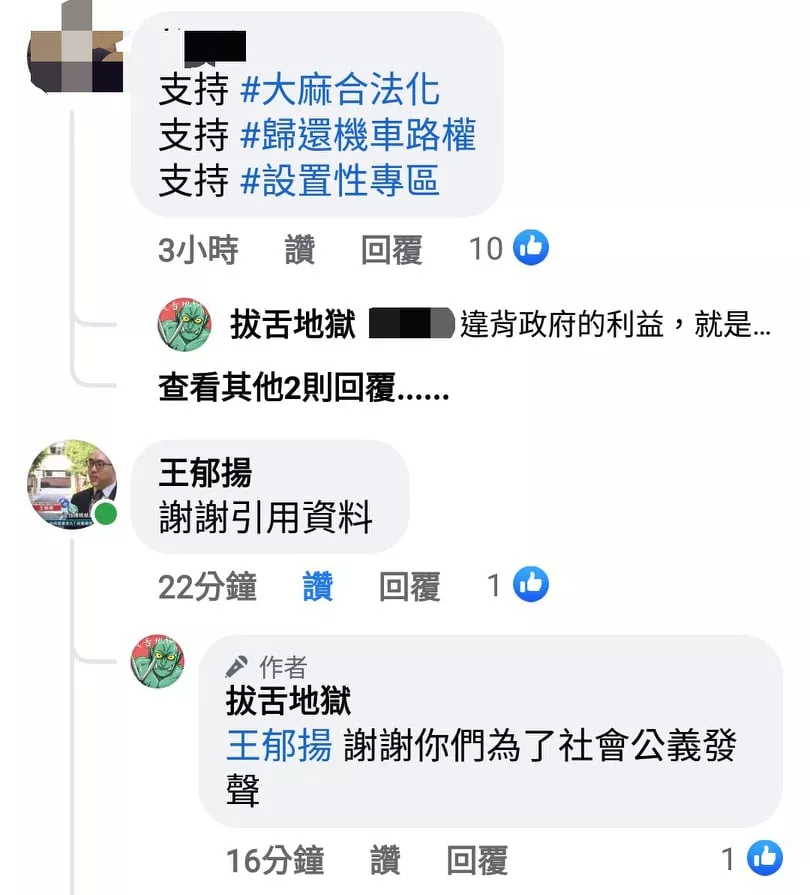Reply to 王郁揚's 22分鐘 comment
The image size is (810, 895).
pos(409,586)
